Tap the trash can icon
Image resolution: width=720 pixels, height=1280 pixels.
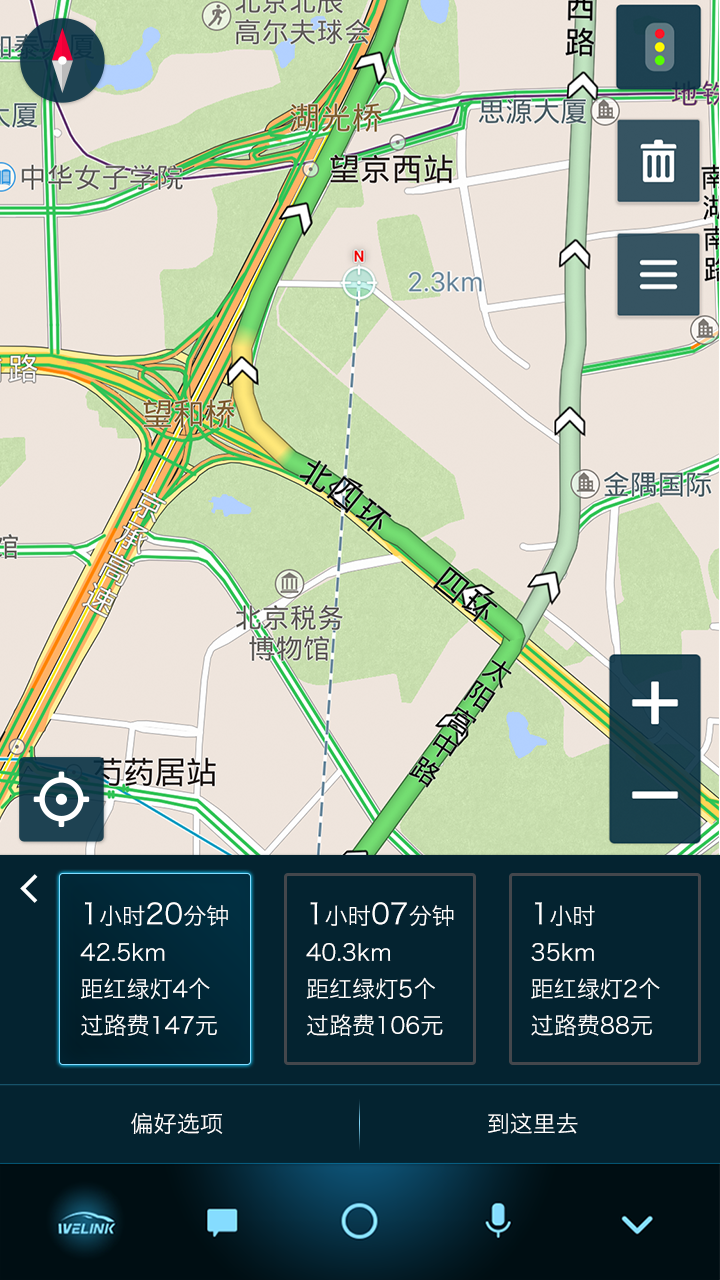(x=658, y=161)
